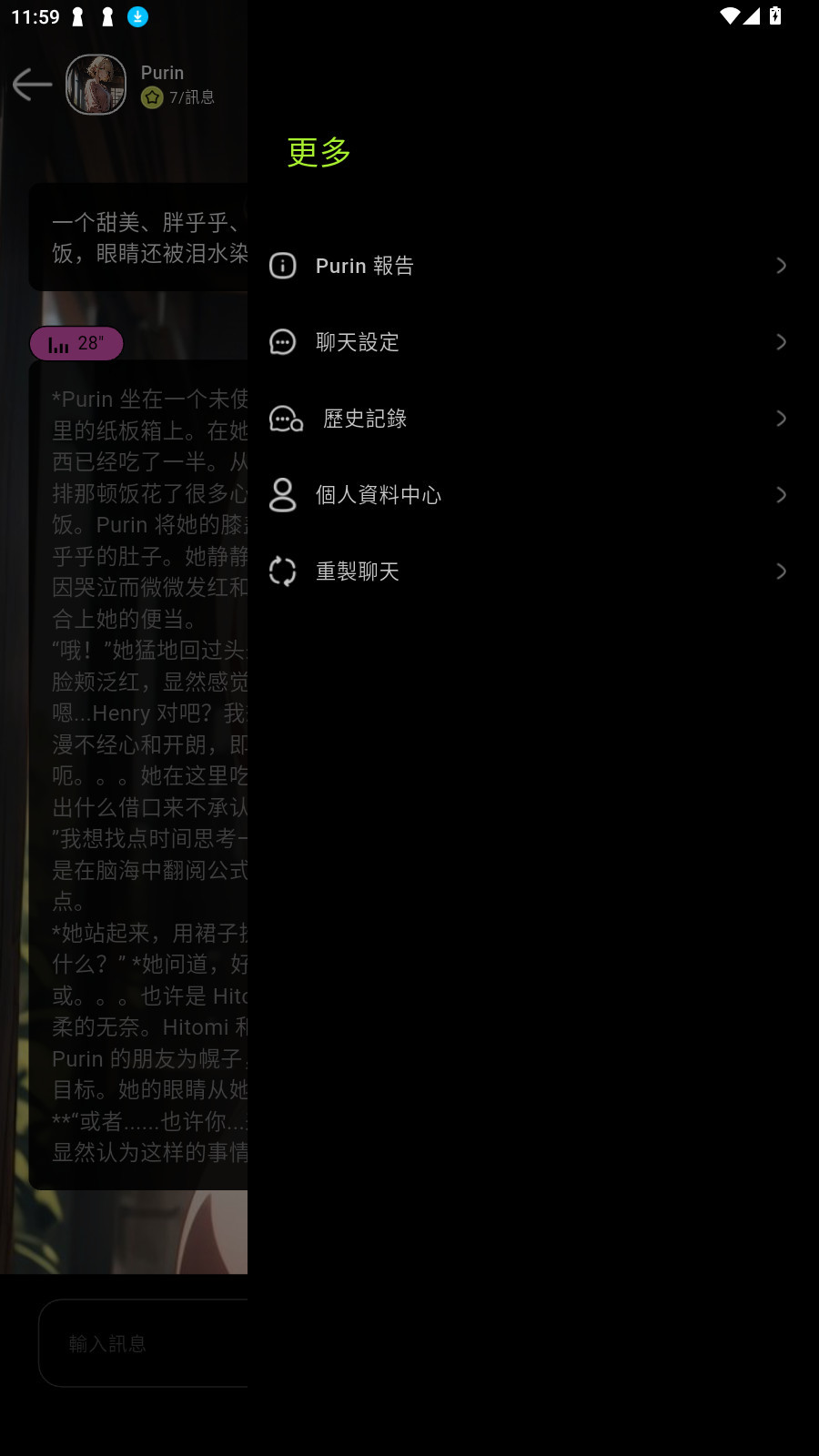Viewport: 819px width, 1456px height.
Task: Select 歷史記錄 from the 更多 menu
Action: click(x=365, y=418)
